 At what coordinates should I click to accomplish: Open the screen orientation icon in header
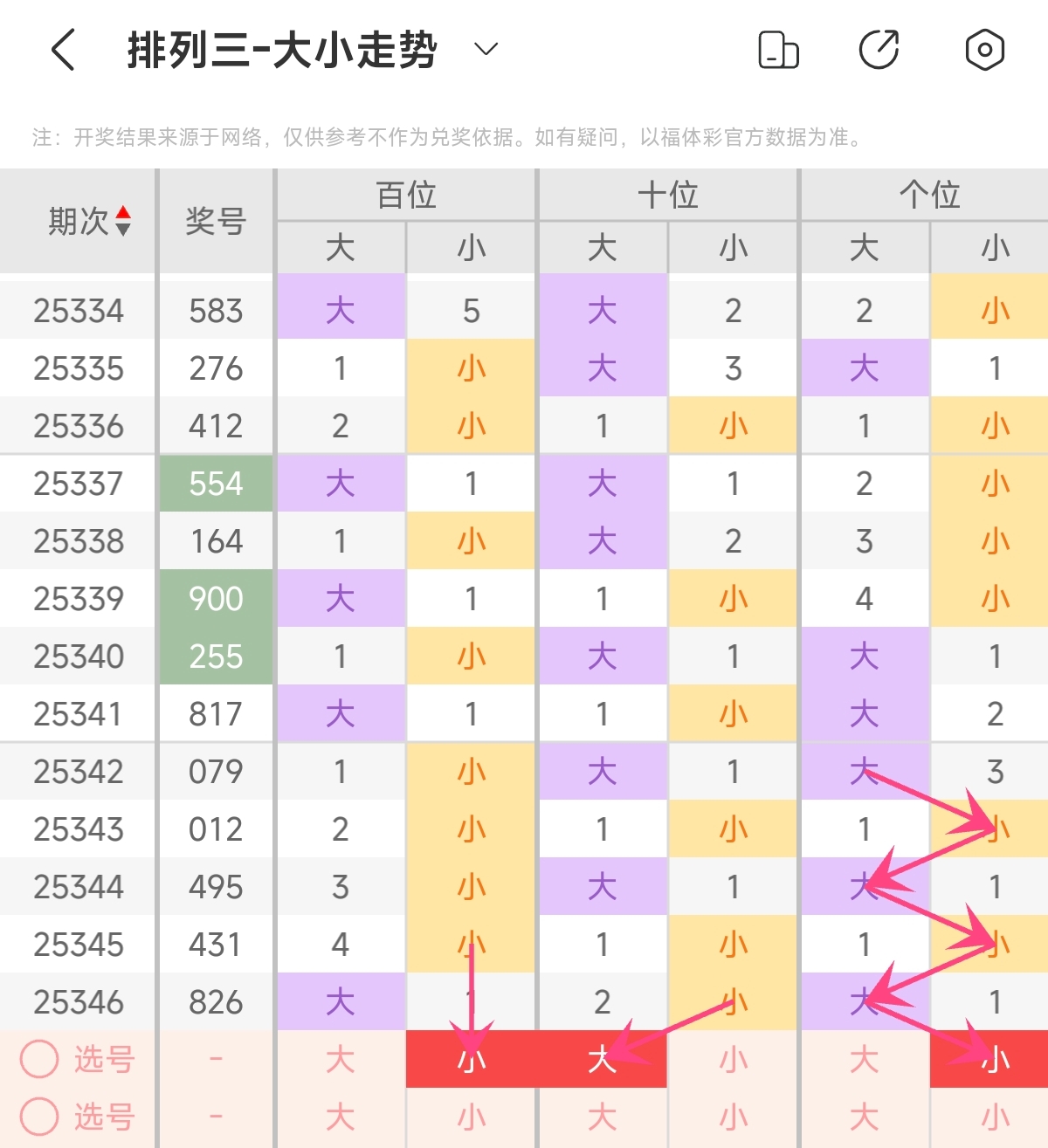[778, 50]
